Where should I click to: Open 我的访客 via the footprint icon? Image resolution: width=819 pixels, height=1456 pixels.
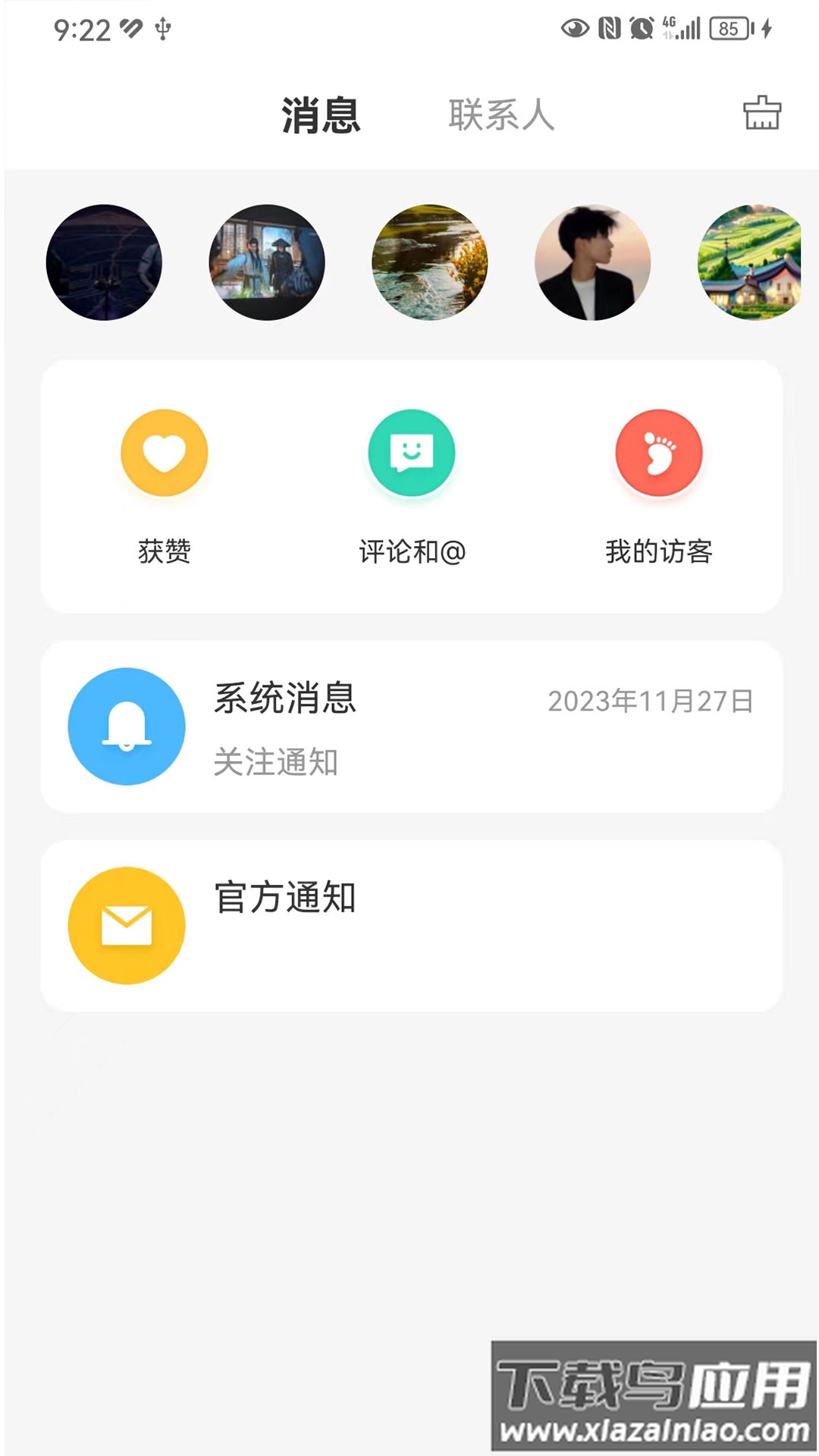click(658, 452)
